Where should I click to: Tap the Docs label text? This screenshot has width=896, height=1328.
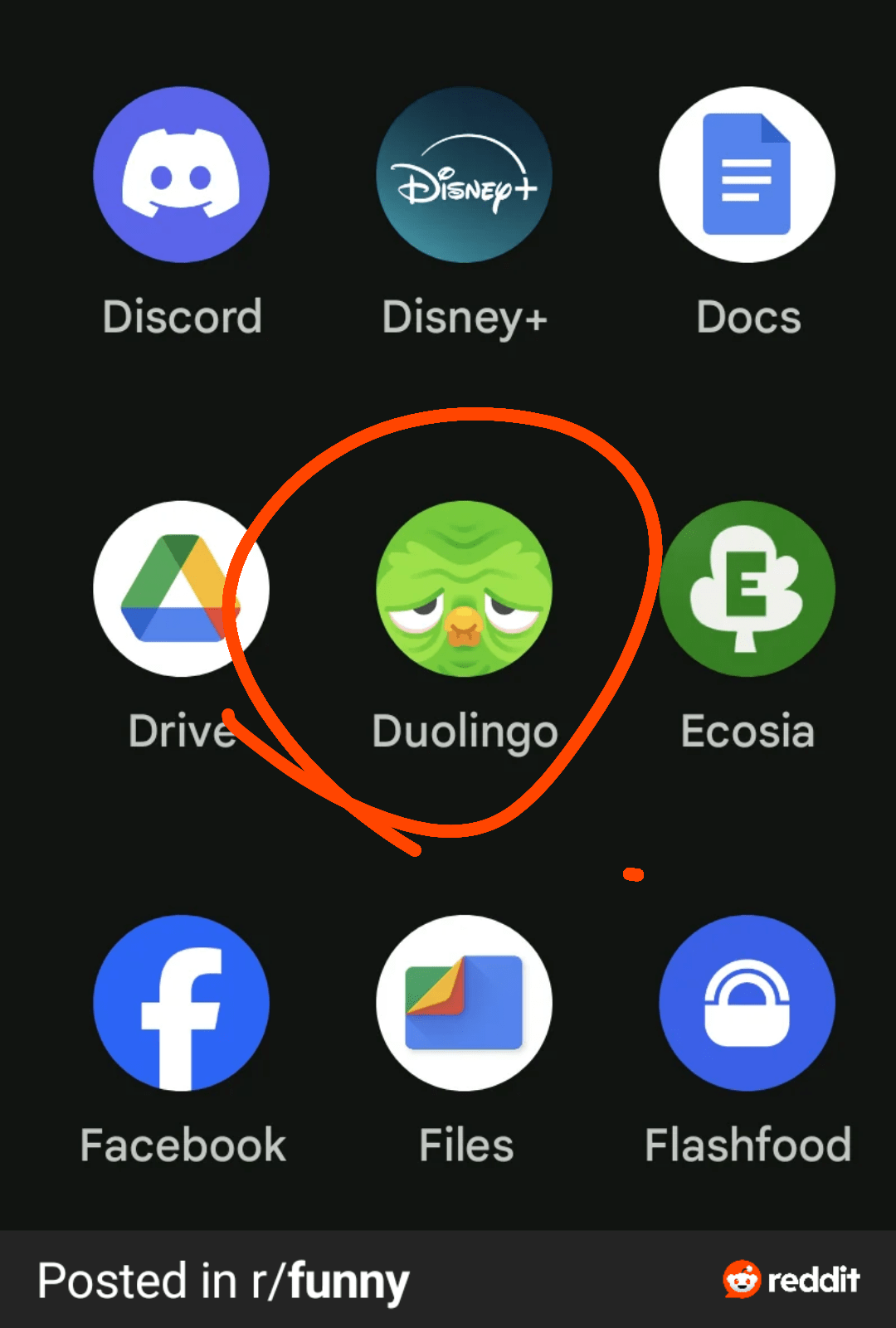(746, 316)
